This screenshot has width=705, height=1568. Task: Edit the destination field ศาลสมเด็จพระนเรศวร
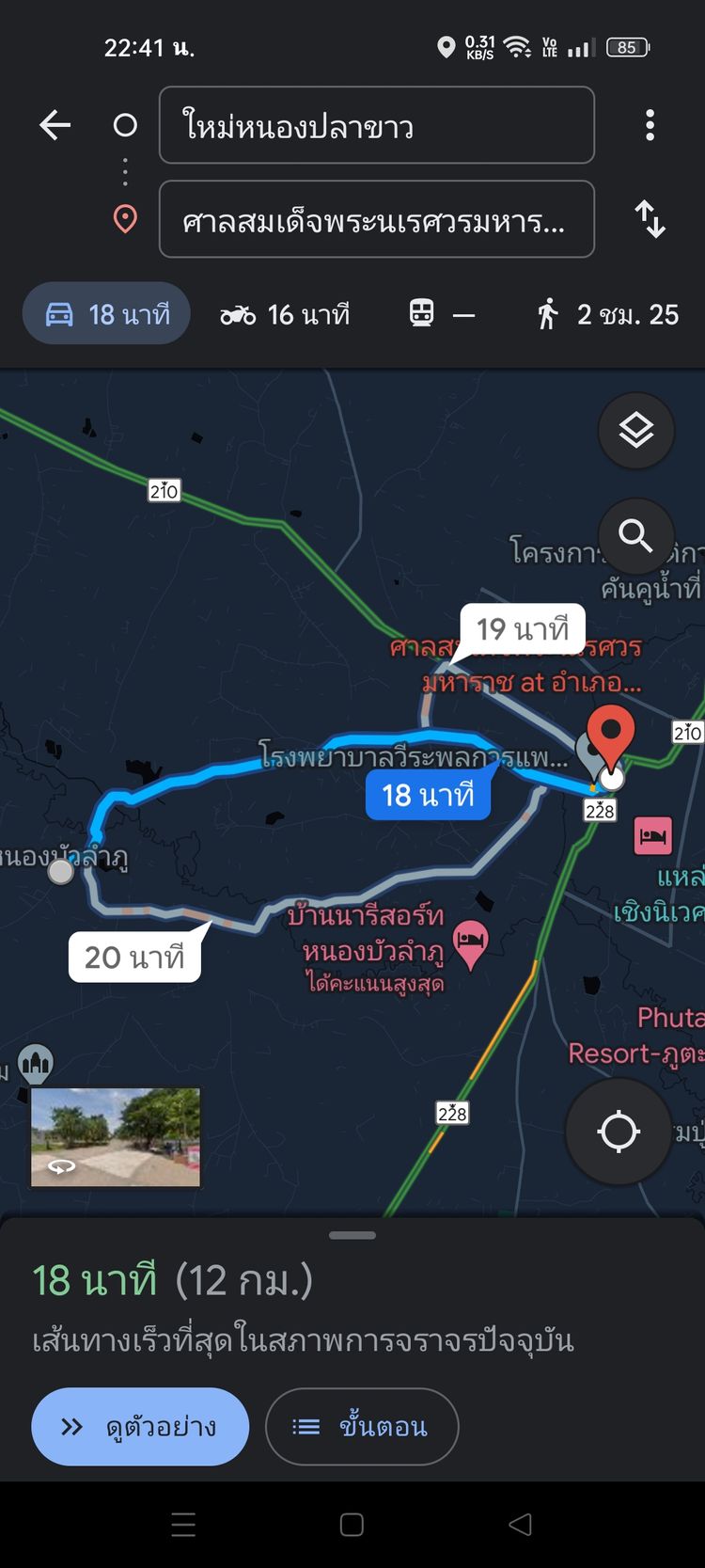[376, 219]
